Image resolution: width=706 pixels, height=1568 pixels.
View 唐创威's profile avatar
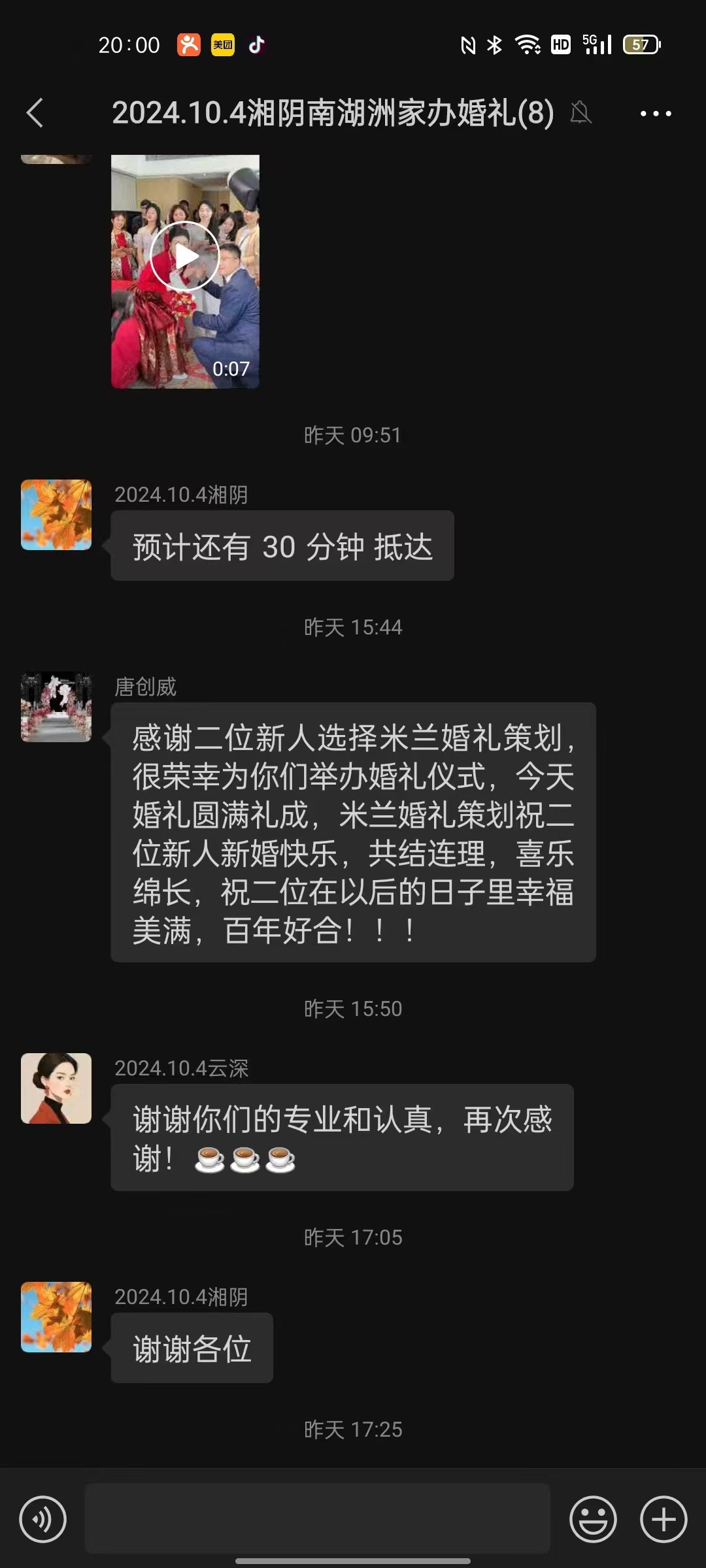coord(56,707)
